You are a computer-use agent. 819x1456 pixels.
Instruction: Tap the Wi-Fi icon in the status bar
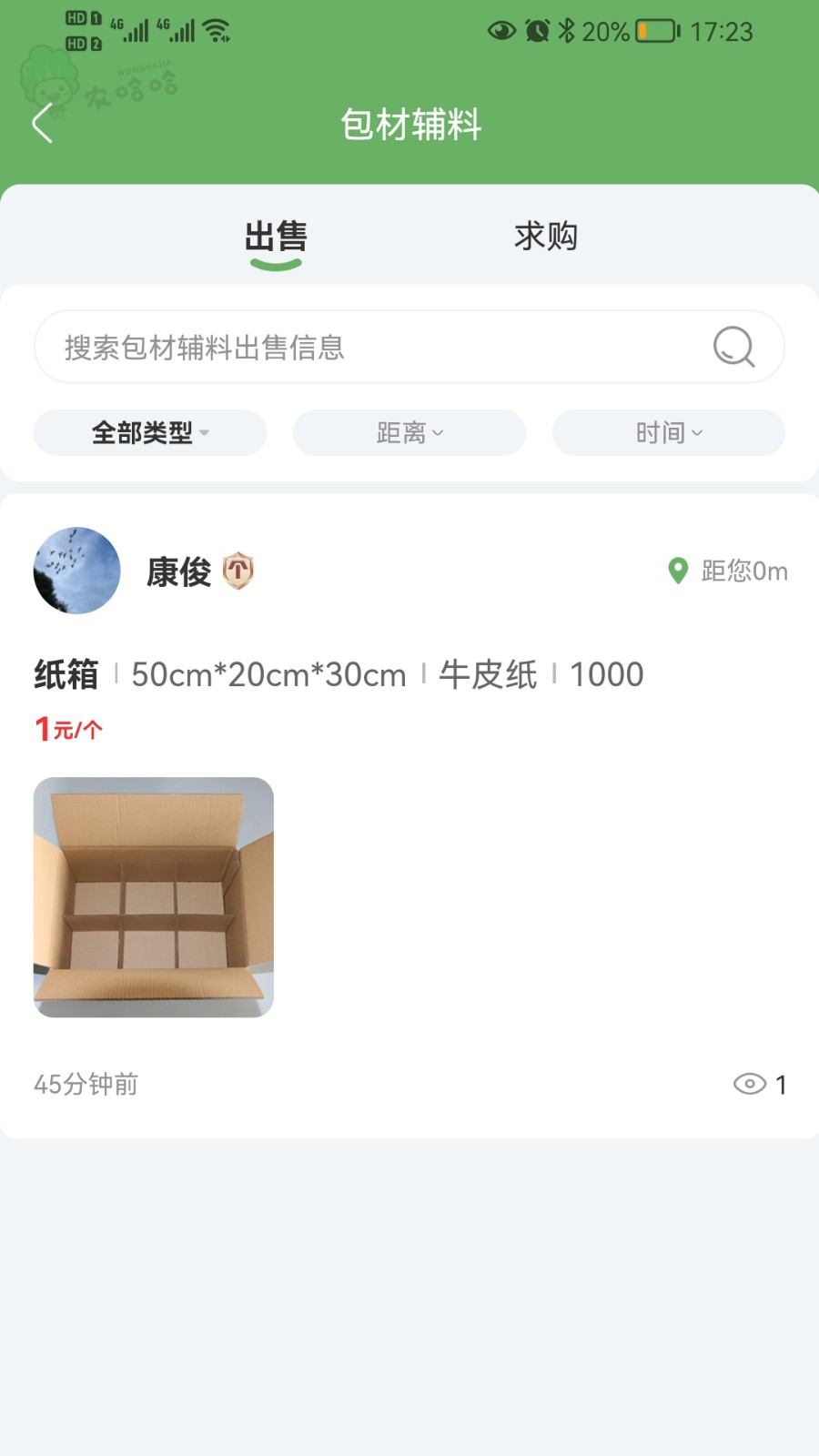click(216, 30)
